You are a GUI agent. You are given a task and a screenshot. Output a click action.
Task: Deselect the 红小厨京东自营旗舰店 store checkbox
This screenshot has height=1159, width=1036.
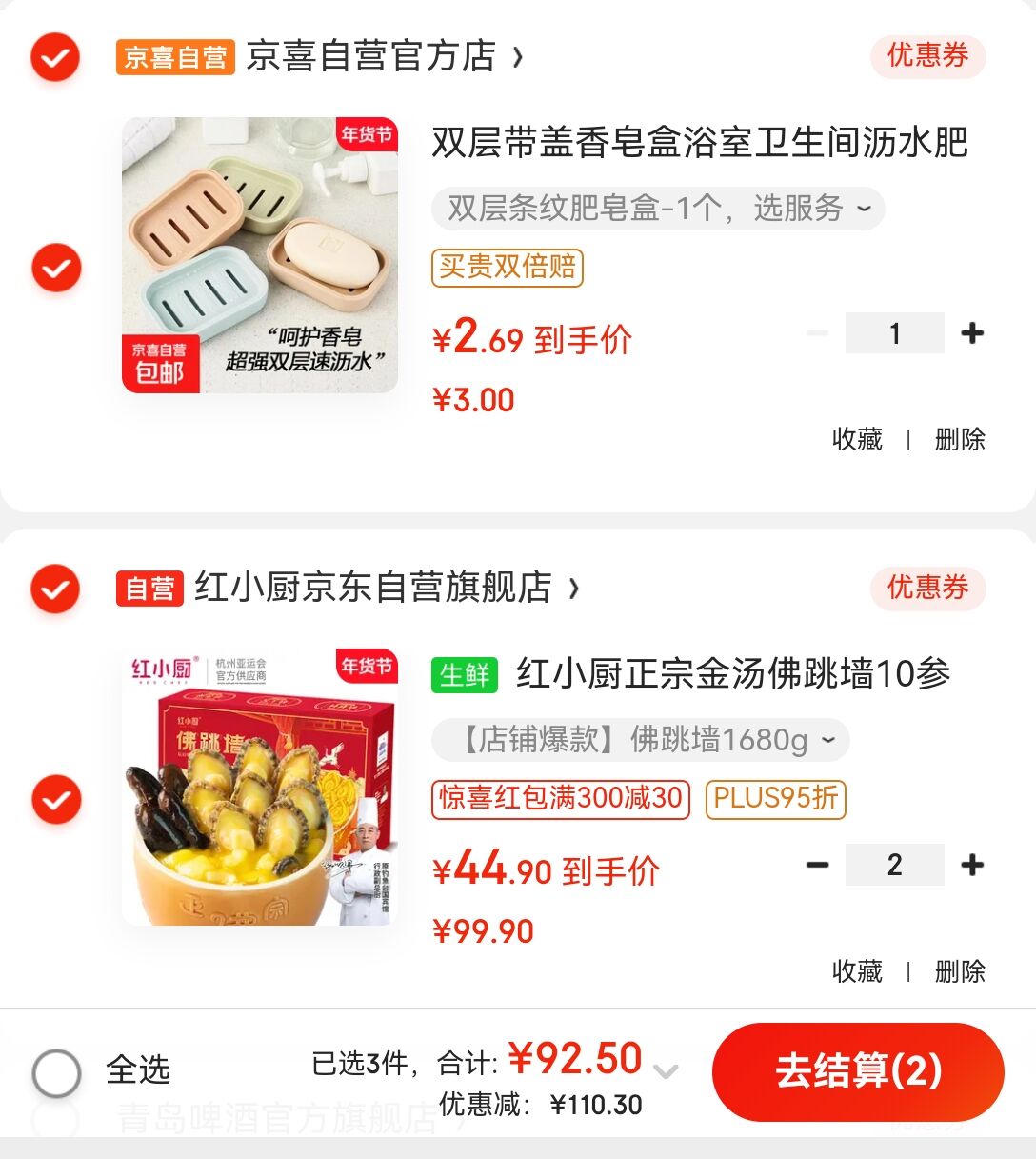click(x=55, y=589)
